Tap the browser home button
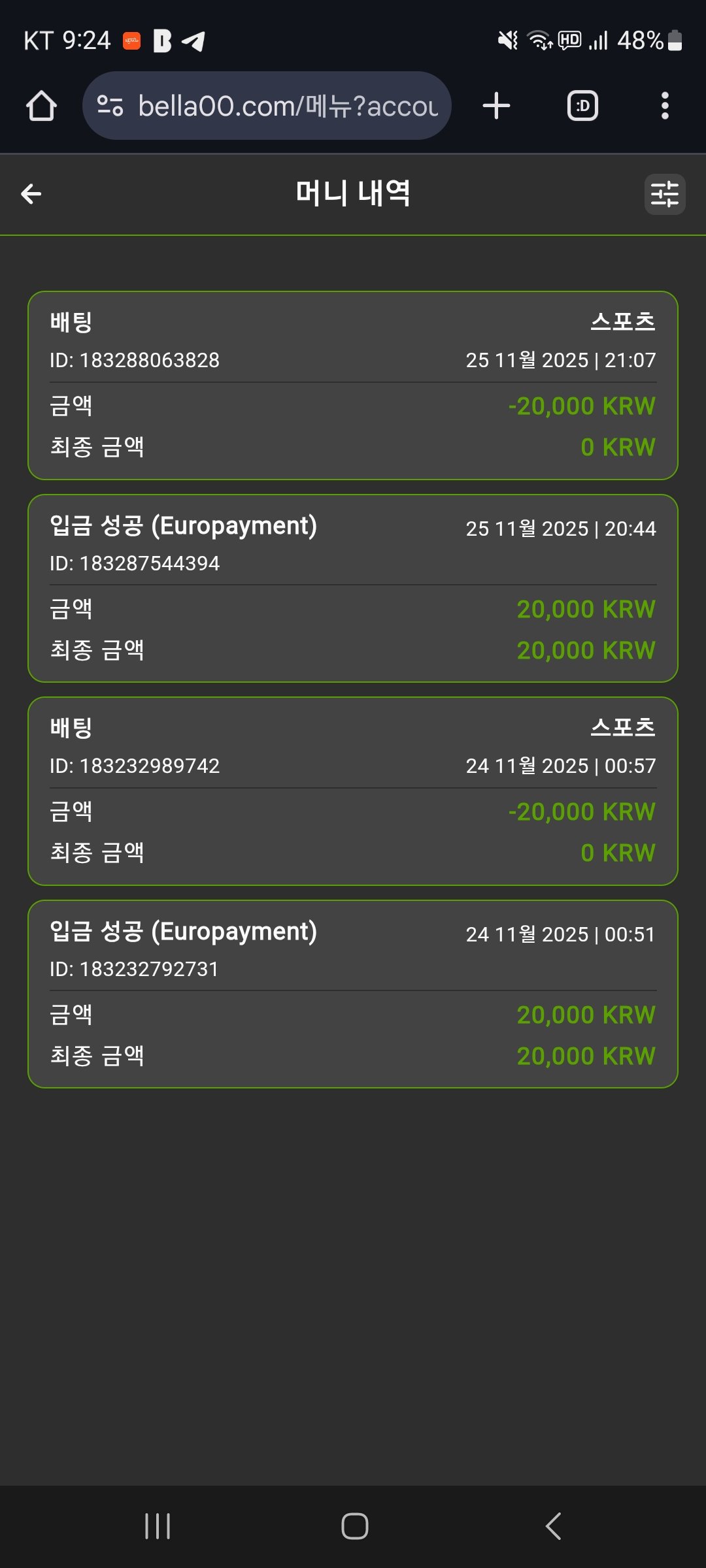Screen dimensions: 706x1568 [41, 106]
